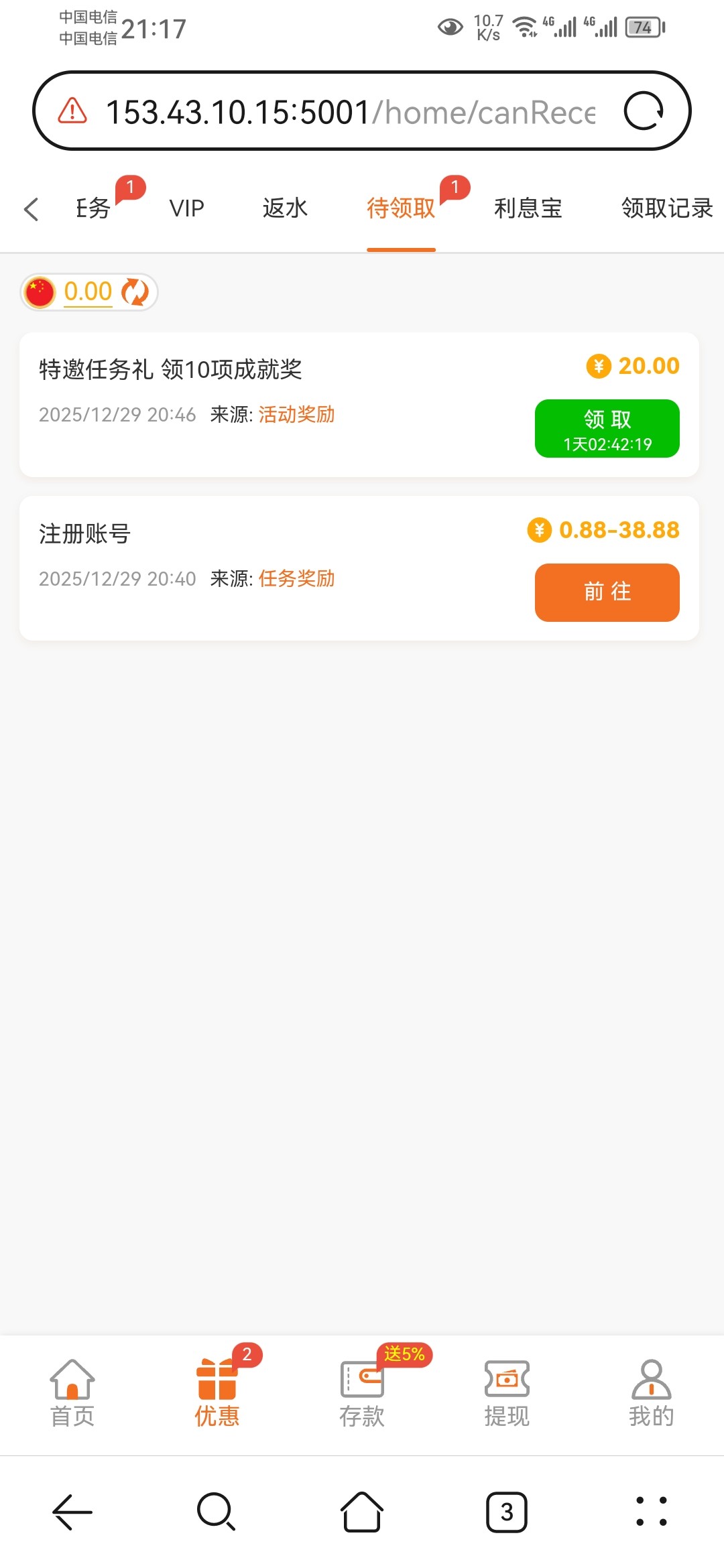This screenshot has height=1568, width=724.
Task: Switch to the VIP tab
Action: click(x=186, y=208)
